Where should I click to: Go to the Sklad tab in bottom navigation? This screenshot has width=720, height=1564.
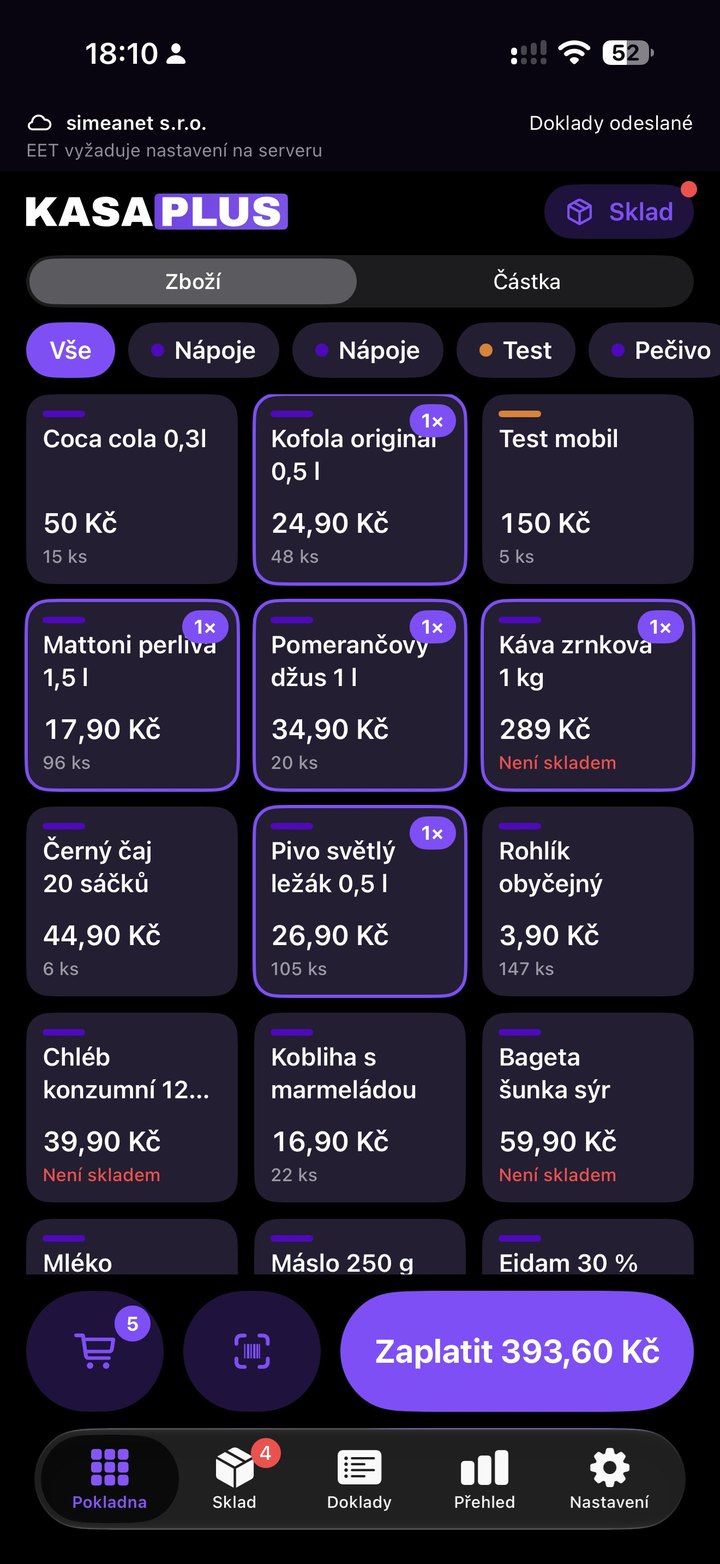pos(234,1479)
